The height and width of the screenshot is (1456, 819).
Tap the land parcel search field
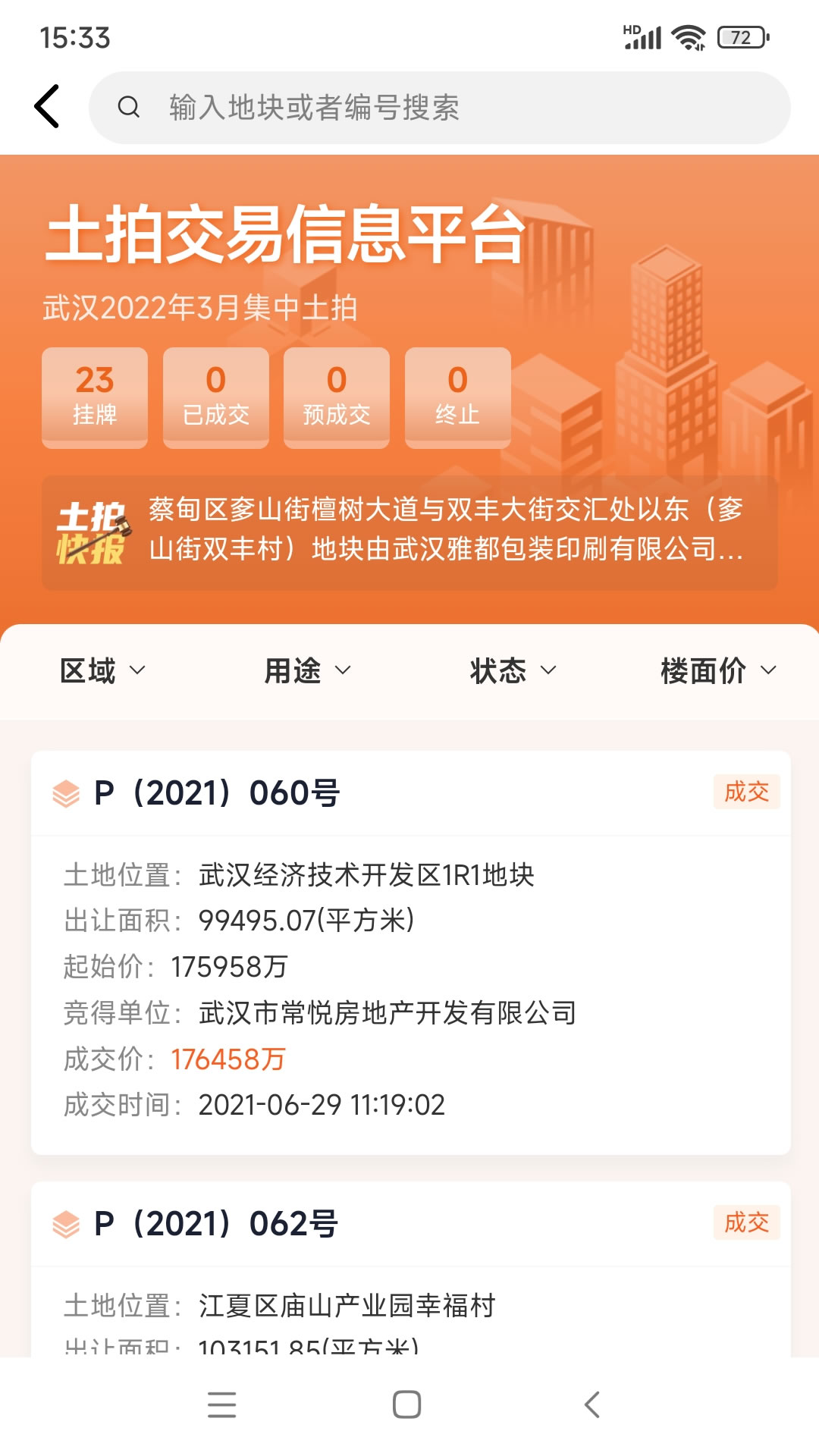pos(440,108)
